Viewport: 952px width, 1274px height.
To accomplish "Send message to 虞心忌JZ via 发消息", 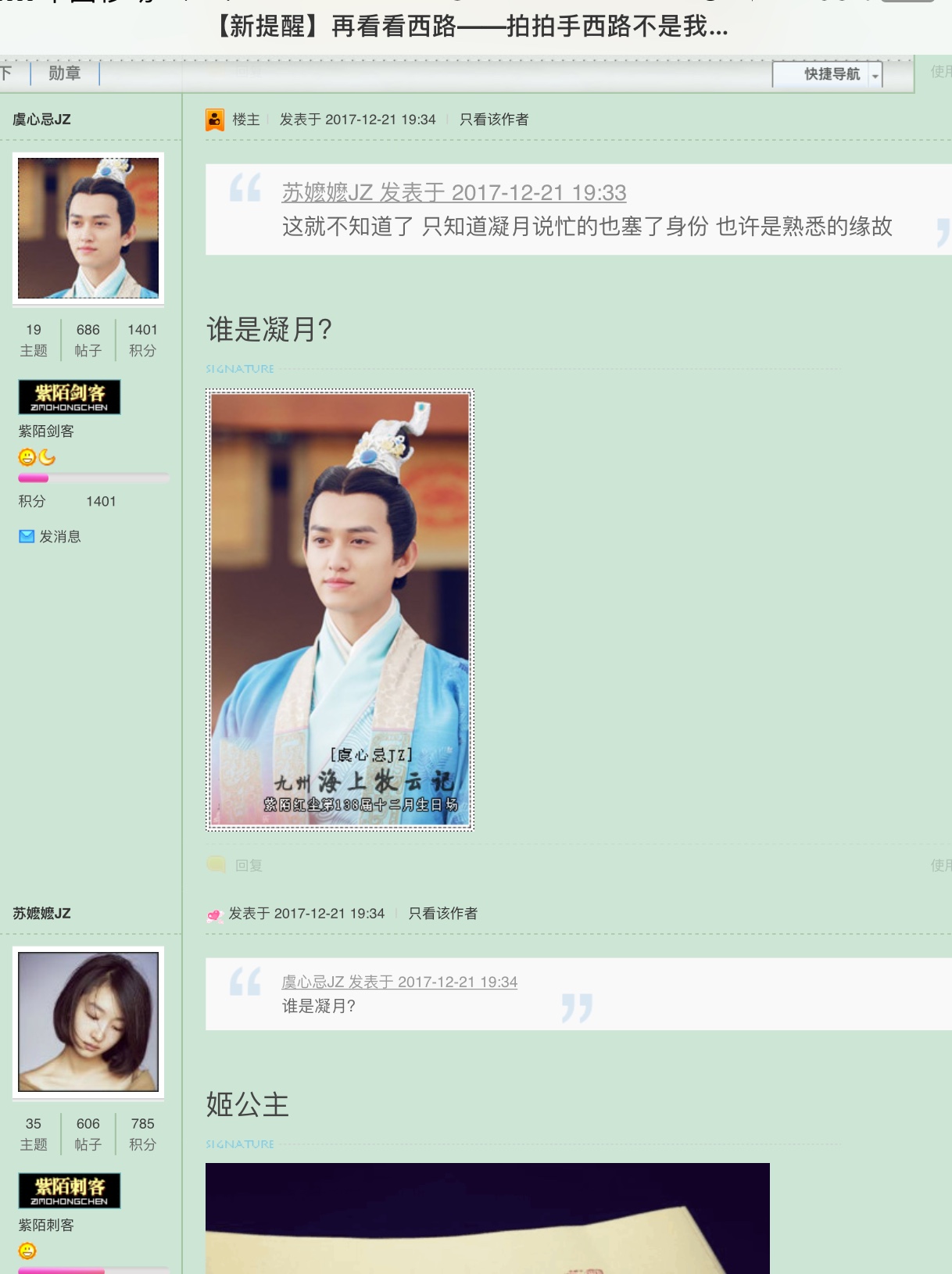I will click(59, 536).
